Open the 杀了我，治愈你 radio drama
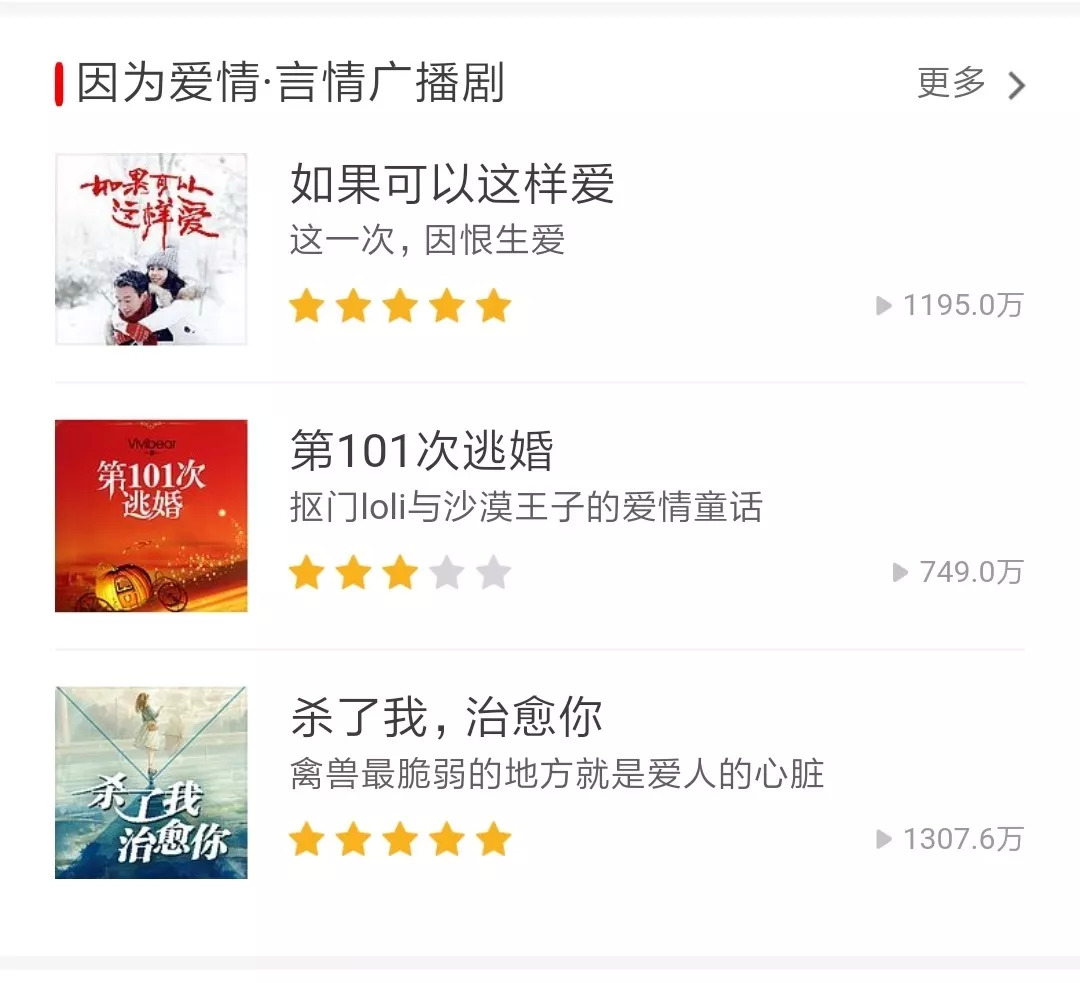The width and height of the screenshot is (1080, 983). coord(446,718)
